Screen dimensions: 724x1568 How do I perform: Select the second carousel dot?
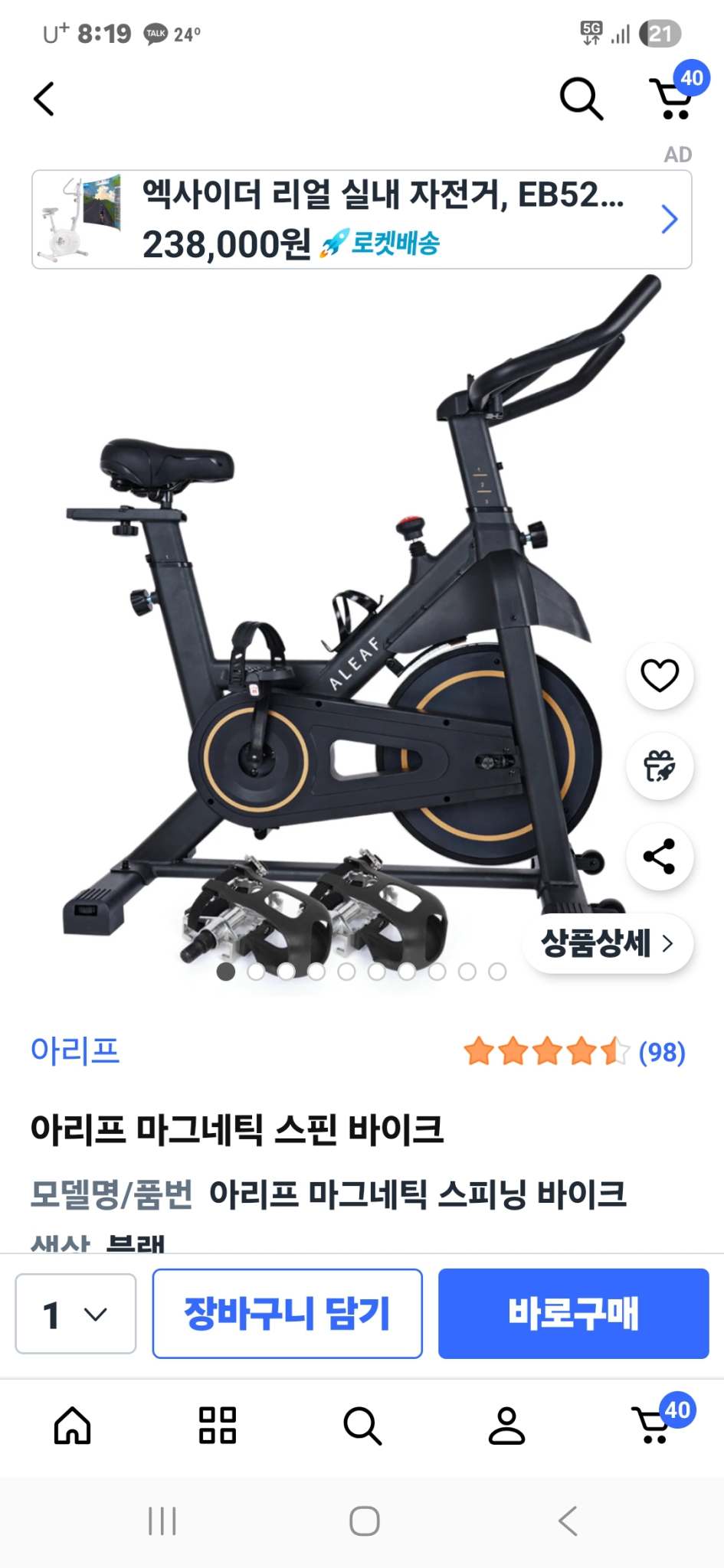255,972
